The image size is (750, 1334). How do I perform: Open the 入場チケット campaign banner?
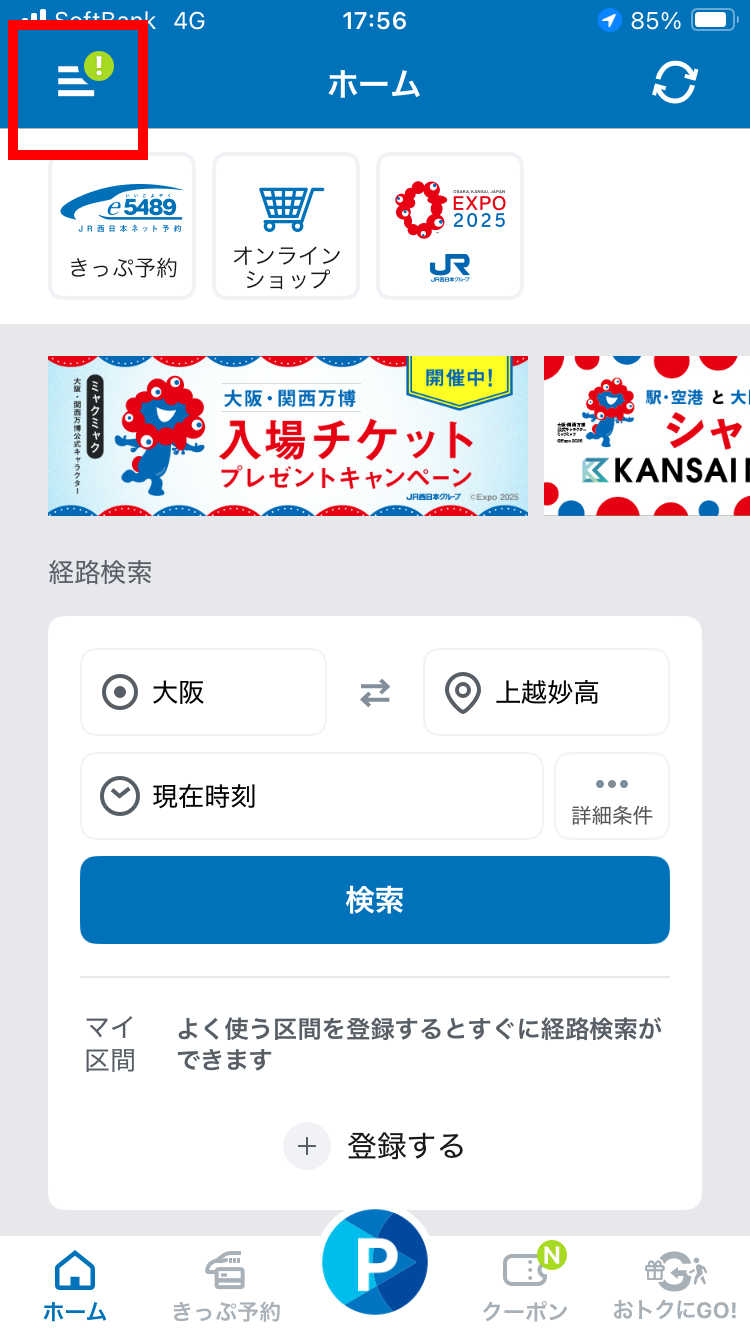[x=288, y=436]
